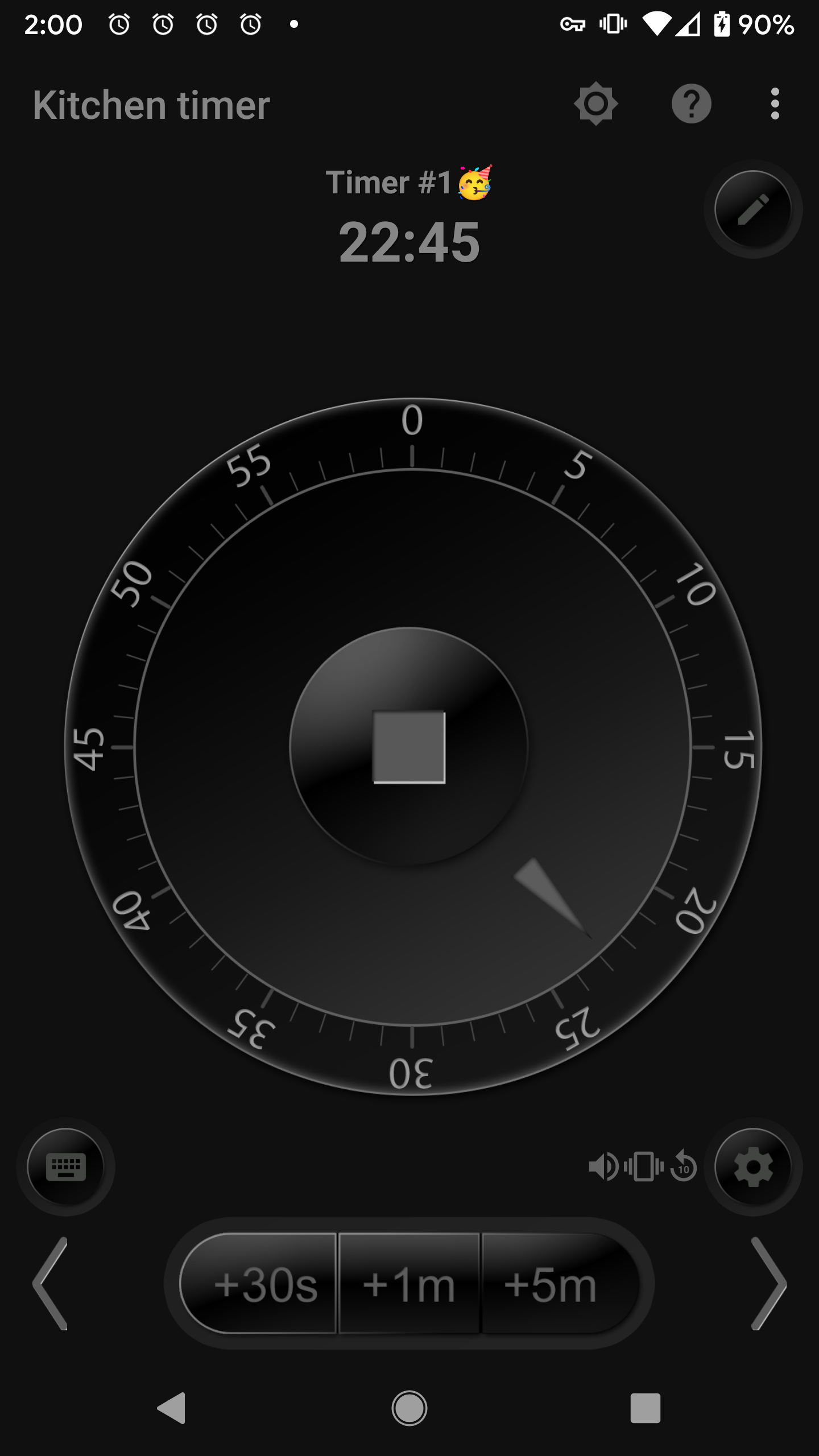Toggle the brightness/theme icon

[595, 105]
